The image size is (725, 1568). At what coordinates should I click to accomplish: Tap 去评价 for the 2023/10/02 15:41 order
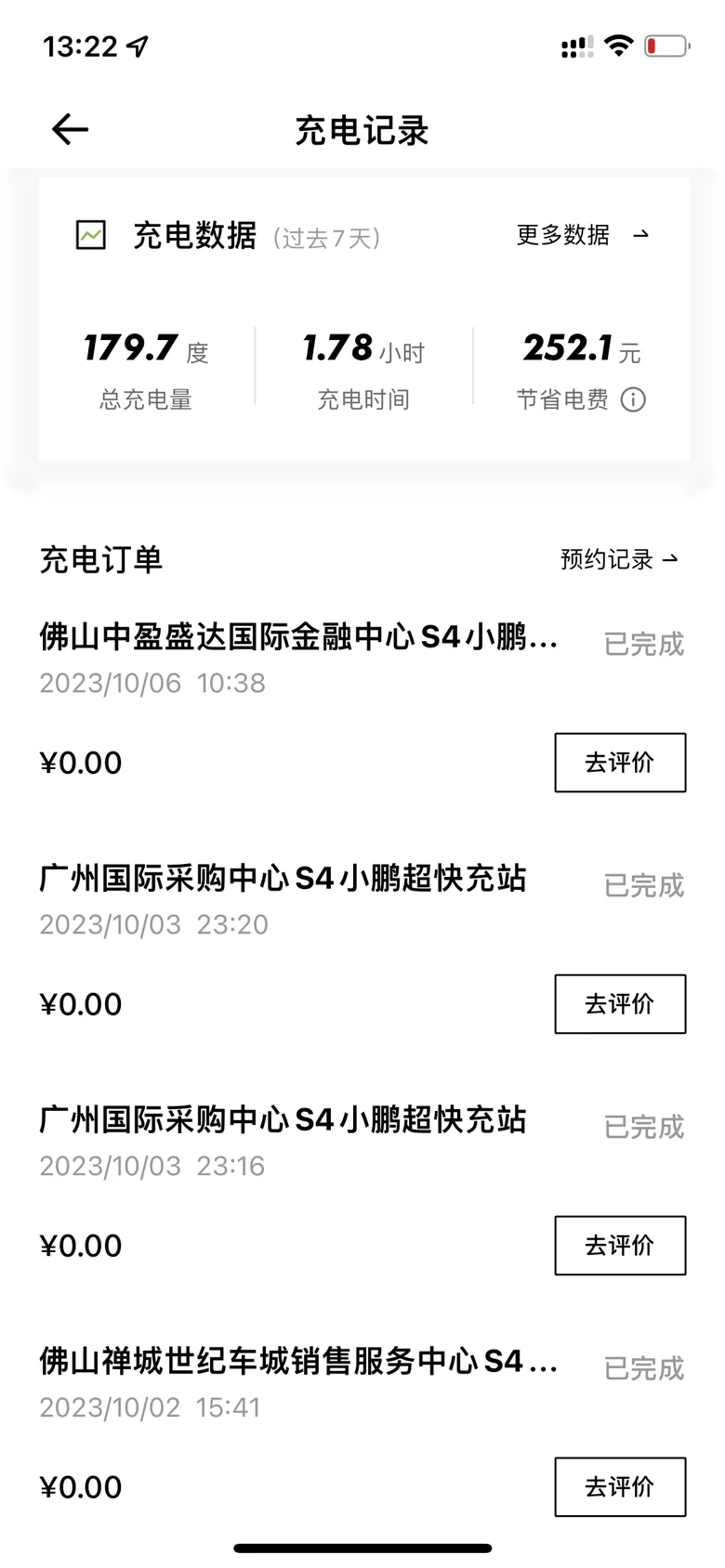[x=620, y=1487]
